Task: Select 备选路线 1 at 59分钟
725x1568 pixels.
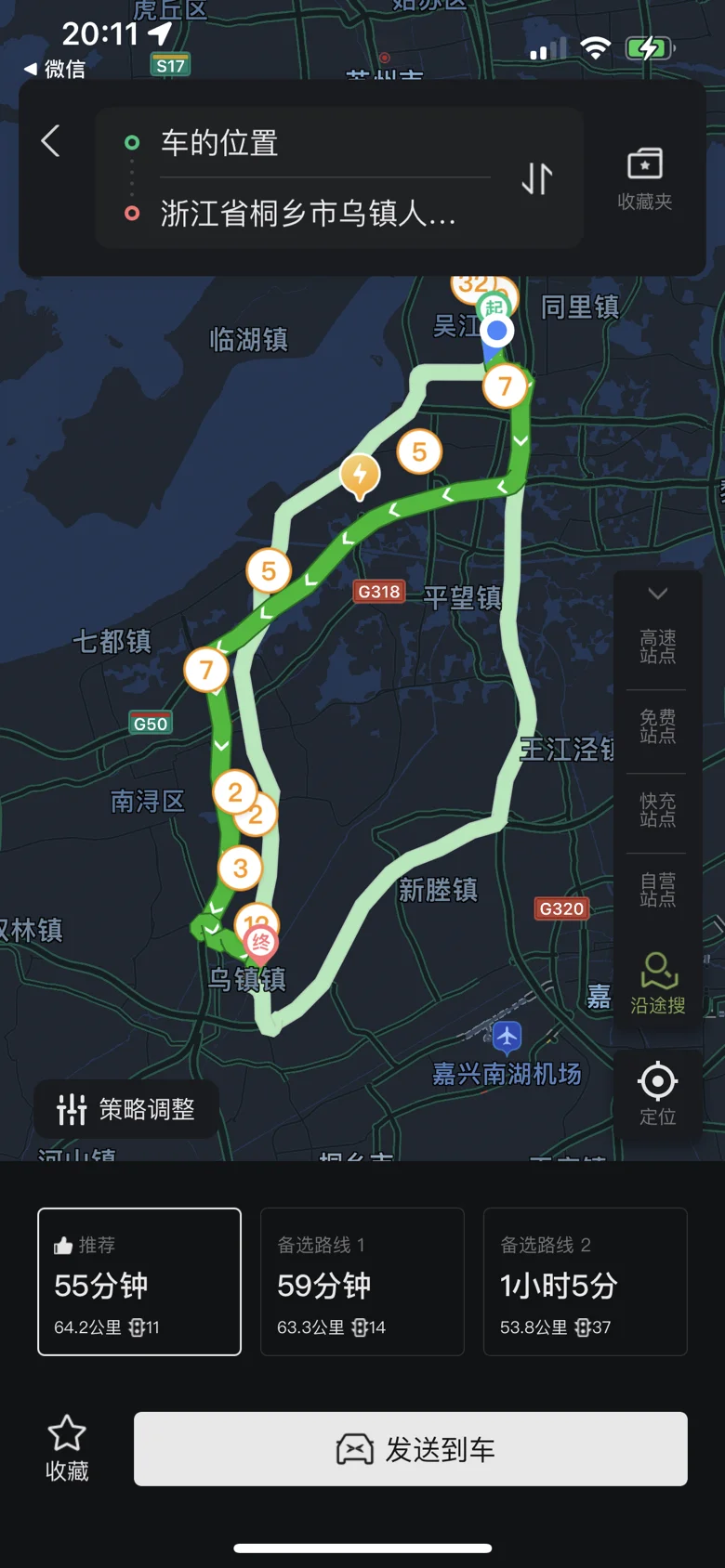Action: tap(362, 1282)
